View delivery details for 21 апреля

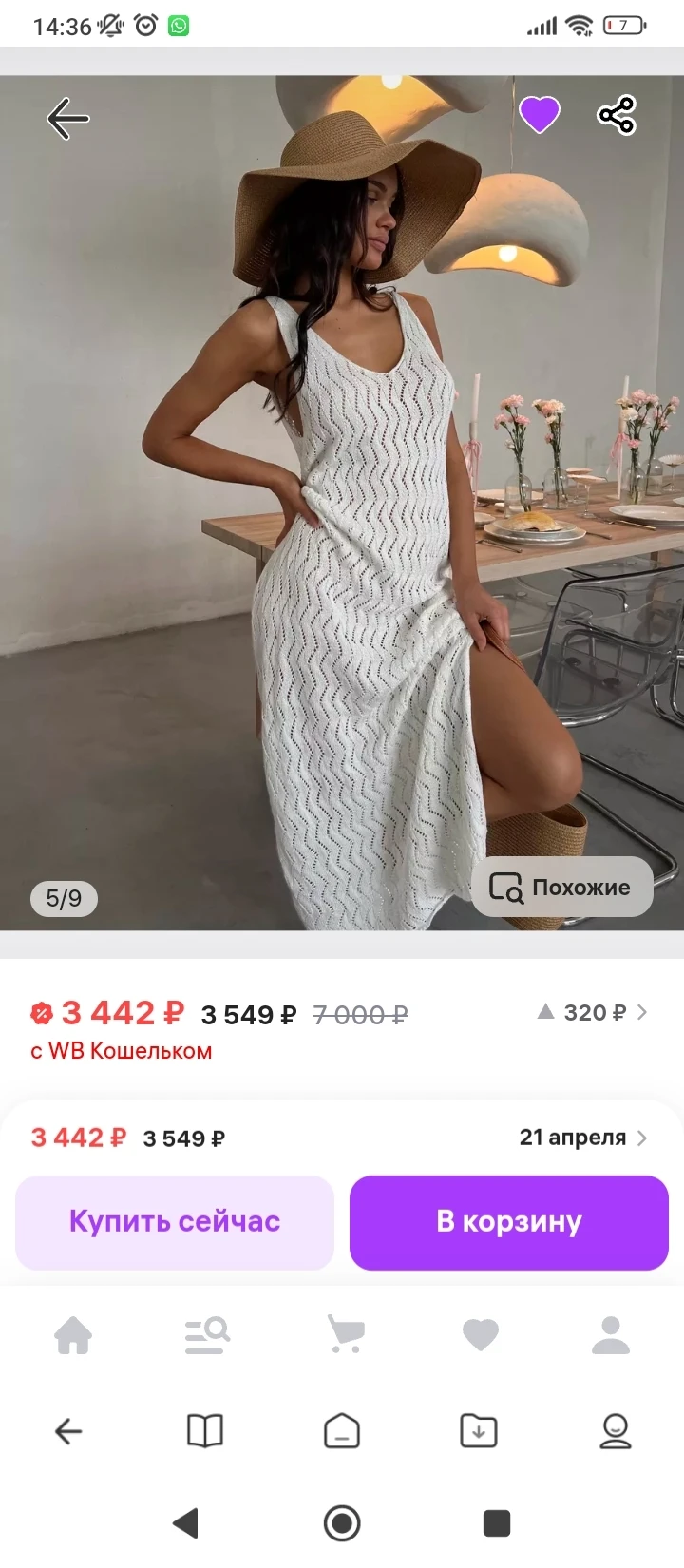click(x=582, y=1138)
